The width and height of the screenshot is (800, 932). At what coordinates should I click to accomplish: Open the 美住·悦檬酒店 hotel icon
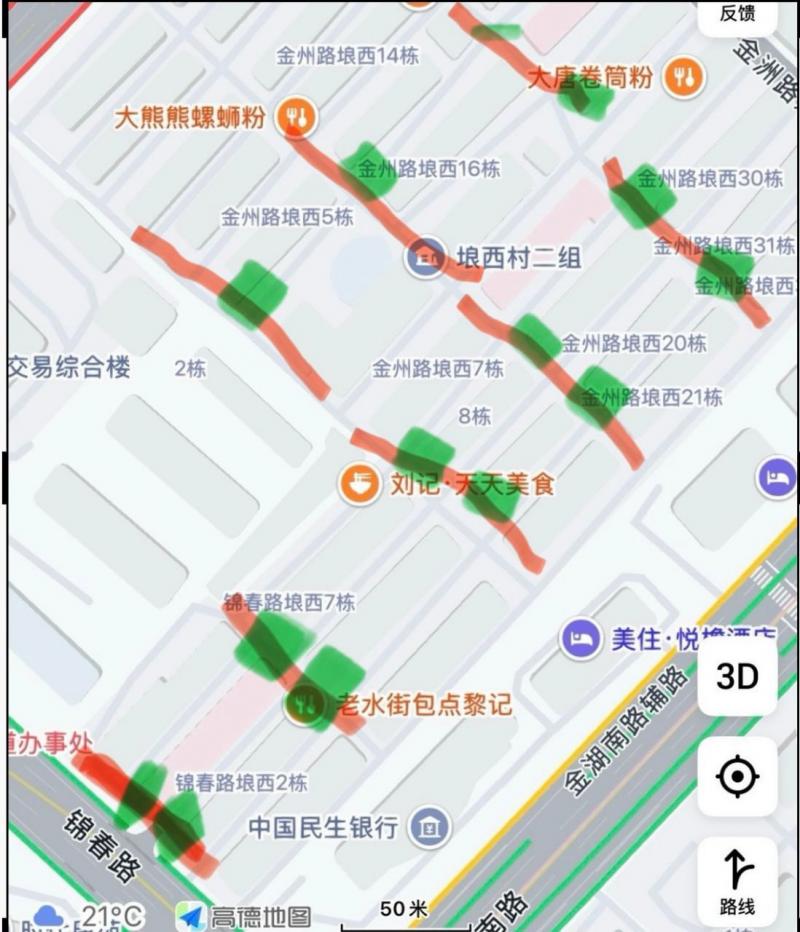[x=578, y=637]
